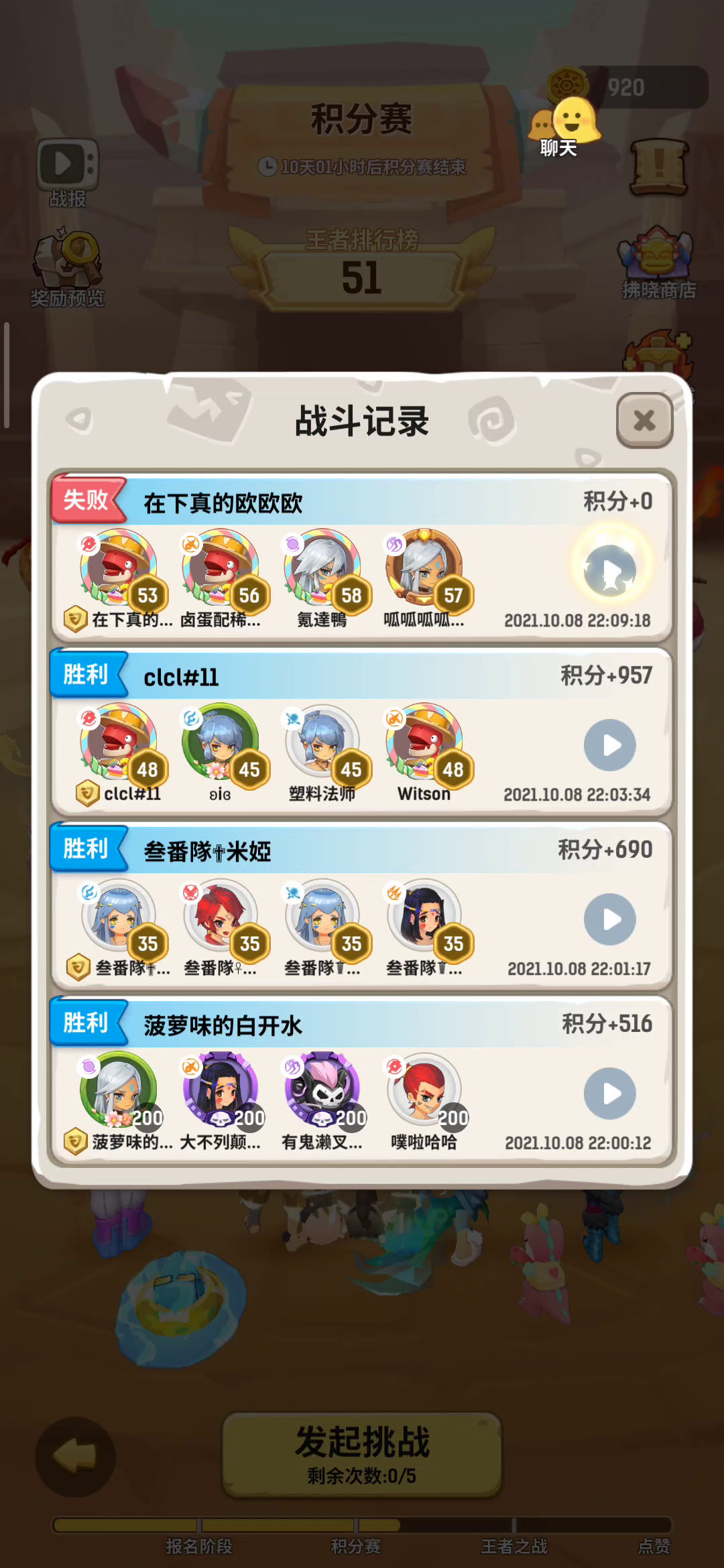Viewport: 724px width, 1568px height.
Task: Open 奖励预览 reward preview
Action: point(67,268)
